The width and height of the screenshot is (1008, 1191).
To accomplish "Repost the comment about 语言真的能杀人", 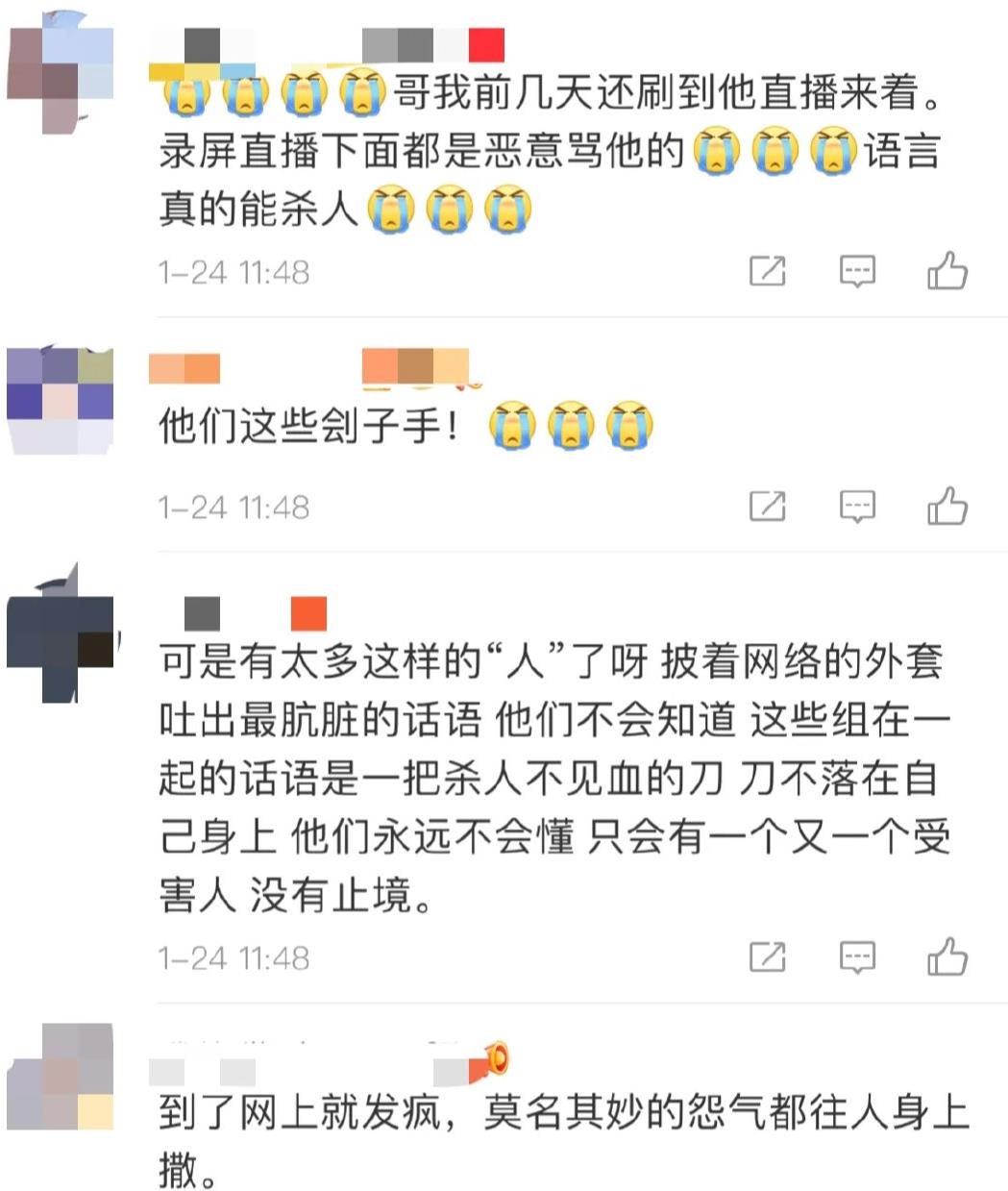I will click(767, 272).
